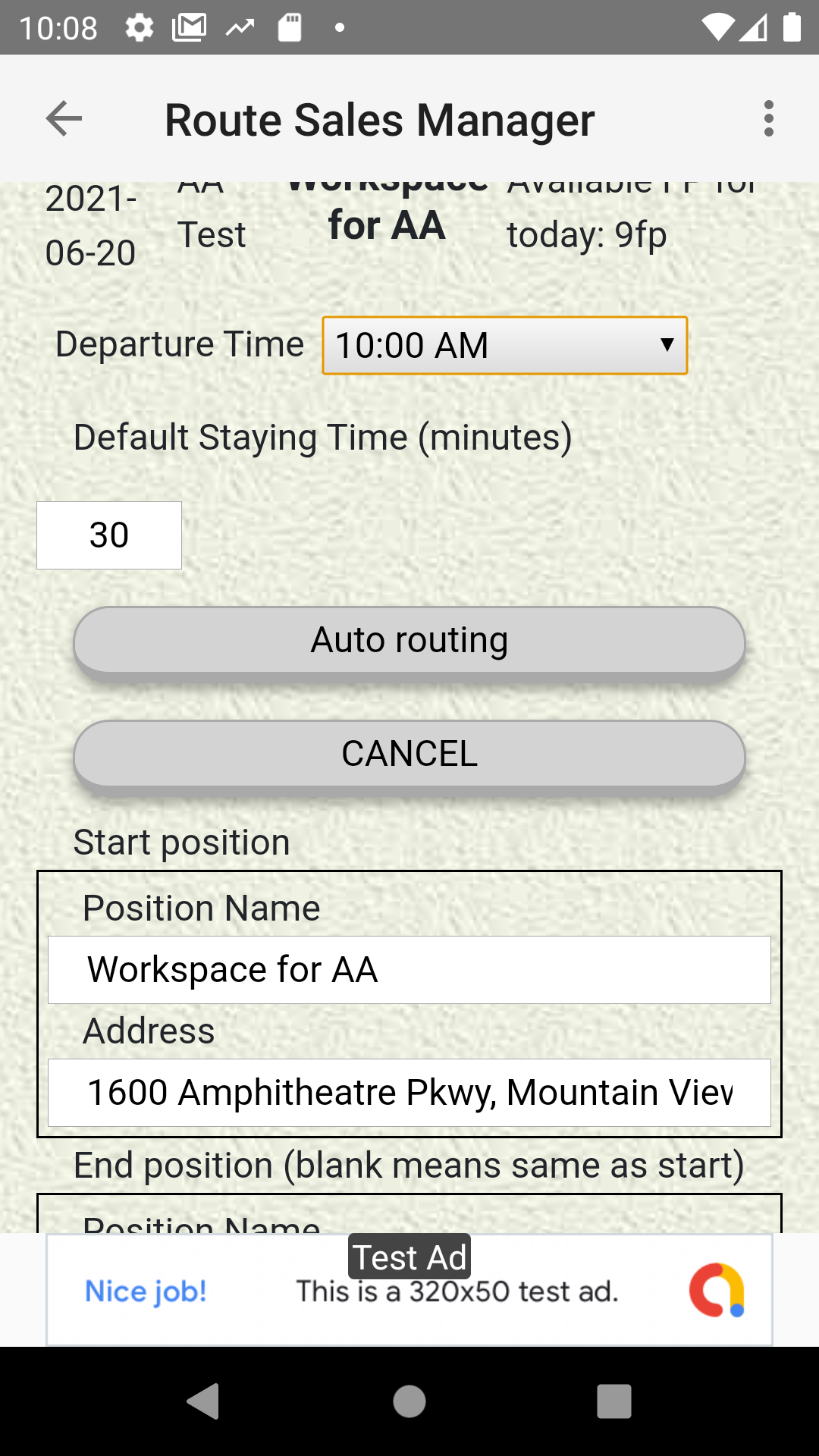Go back using the app bar arrow

click(x=64, y=119)
